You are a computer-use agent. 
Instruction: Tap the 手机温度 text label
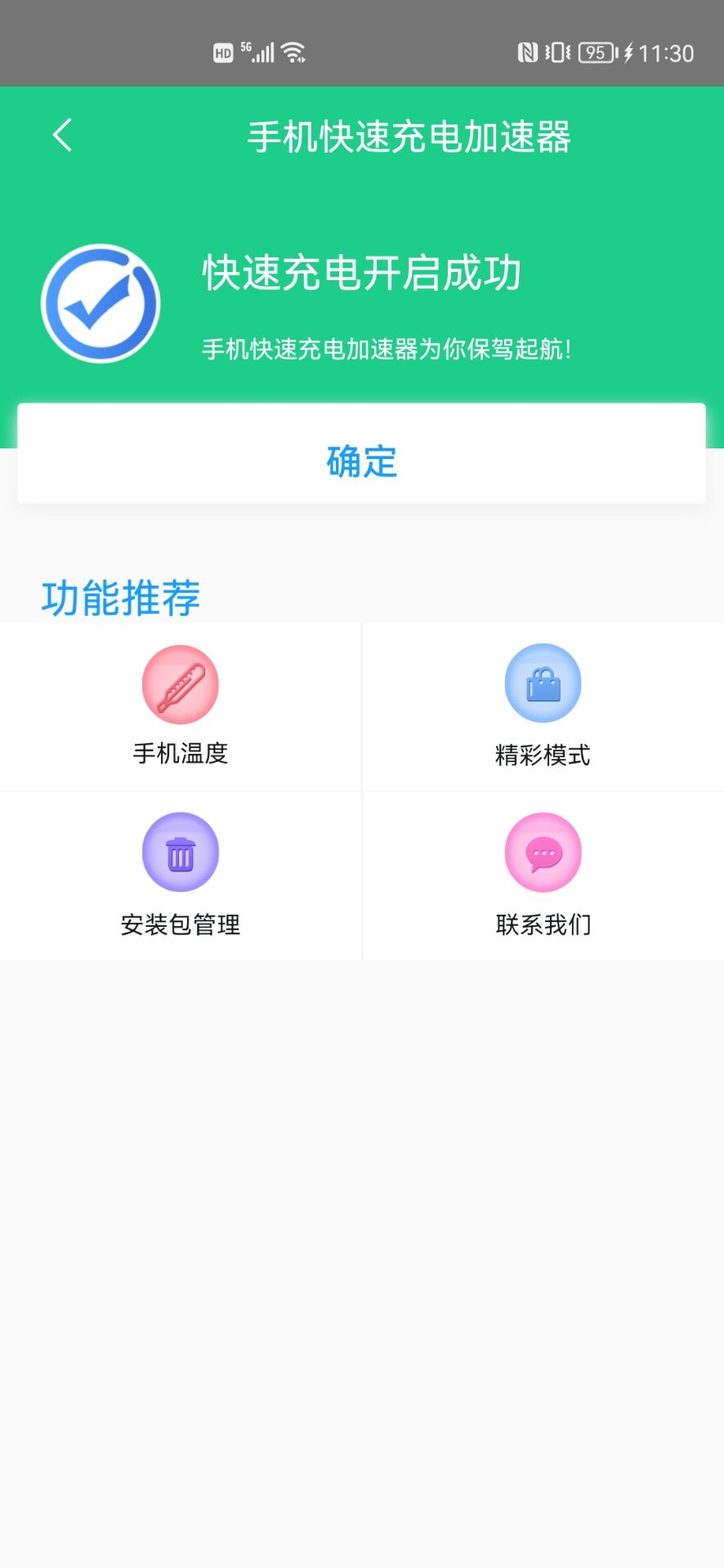181,755
